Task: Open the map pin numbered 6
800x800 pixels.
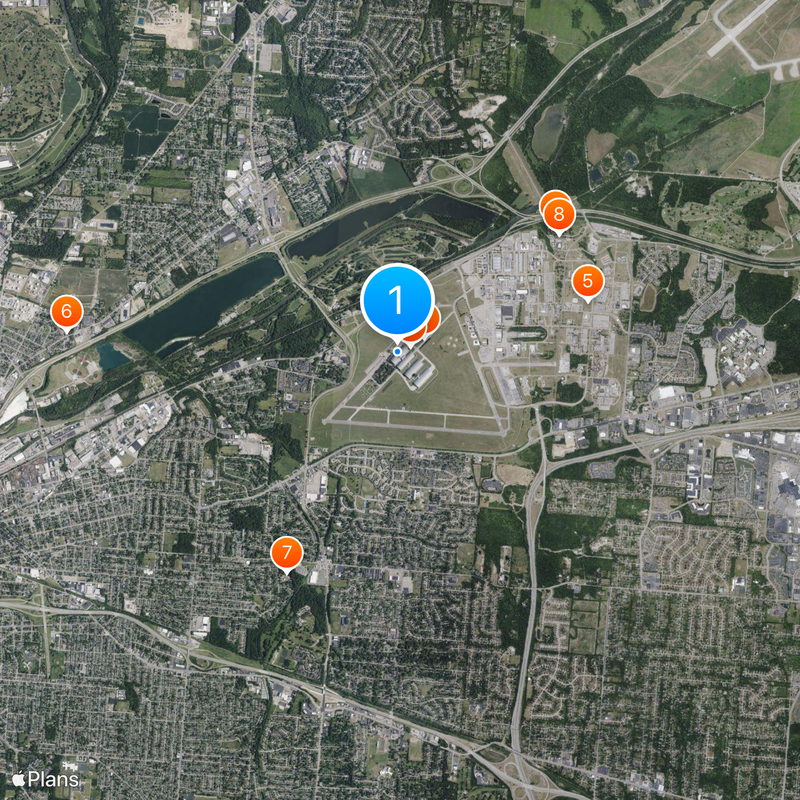Action: 66,312
